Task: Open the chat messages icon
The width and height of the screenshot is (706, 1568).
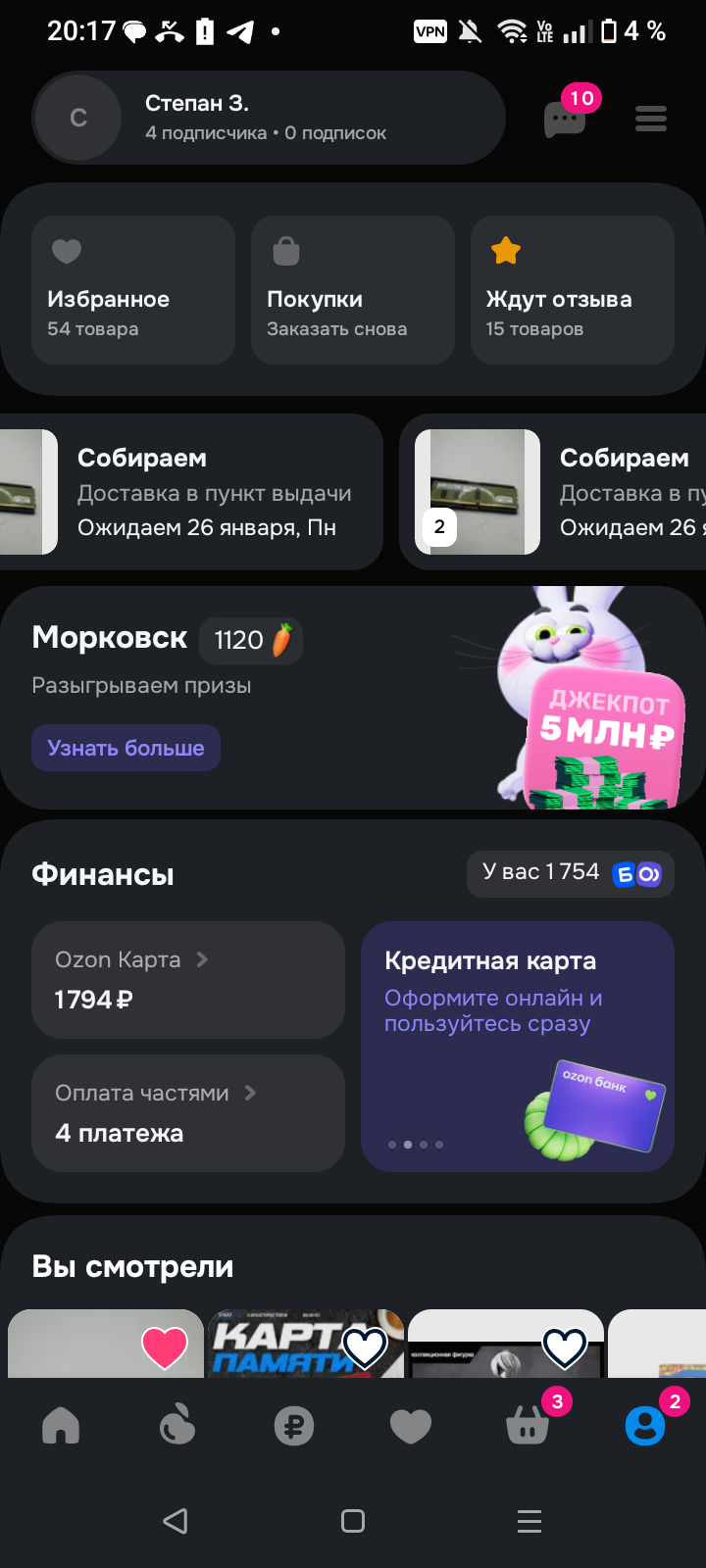Action: point(565,120)
